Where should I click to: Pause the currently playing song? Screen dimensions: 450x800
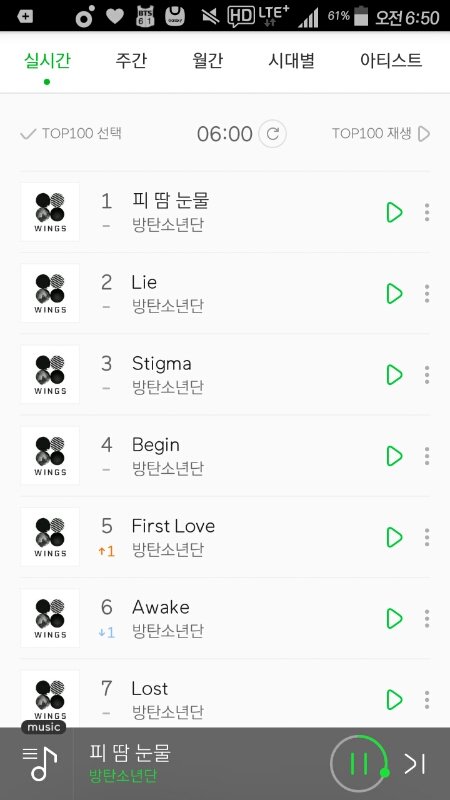(359, 764)
